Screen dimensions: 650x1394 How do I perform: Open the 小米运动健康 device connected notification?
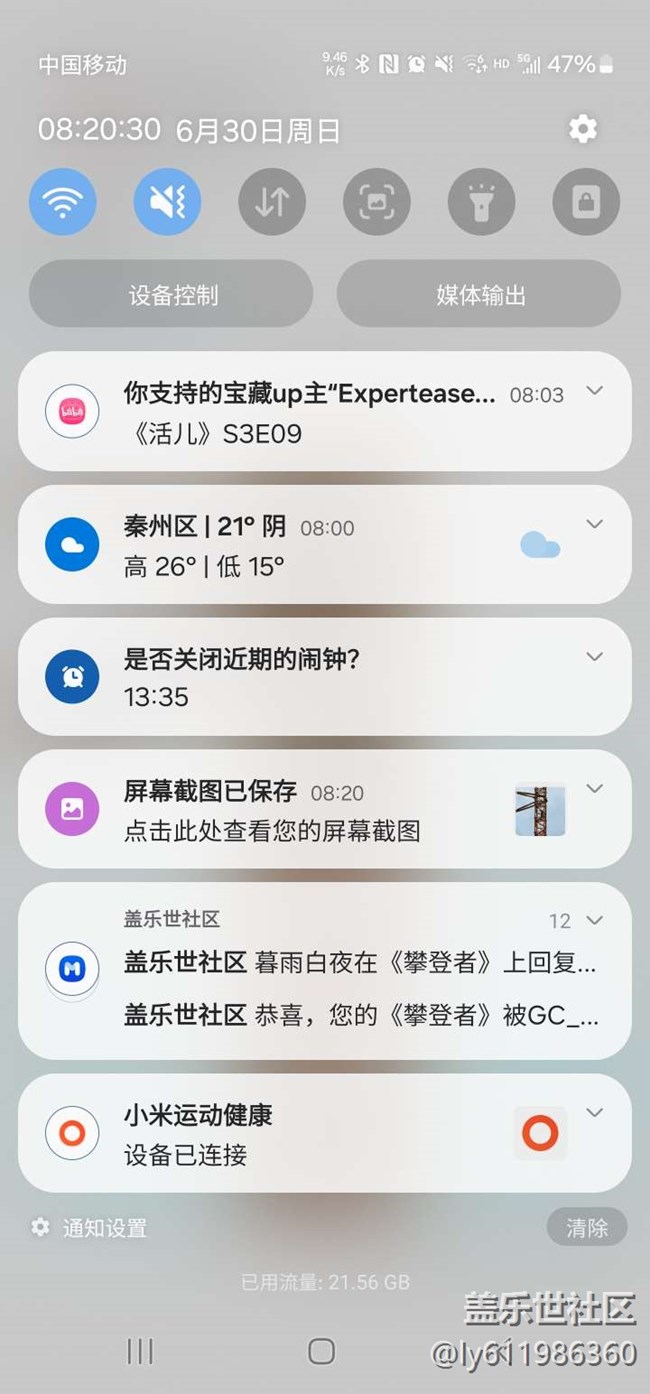pyautogui.click(x=300, y=1134)
